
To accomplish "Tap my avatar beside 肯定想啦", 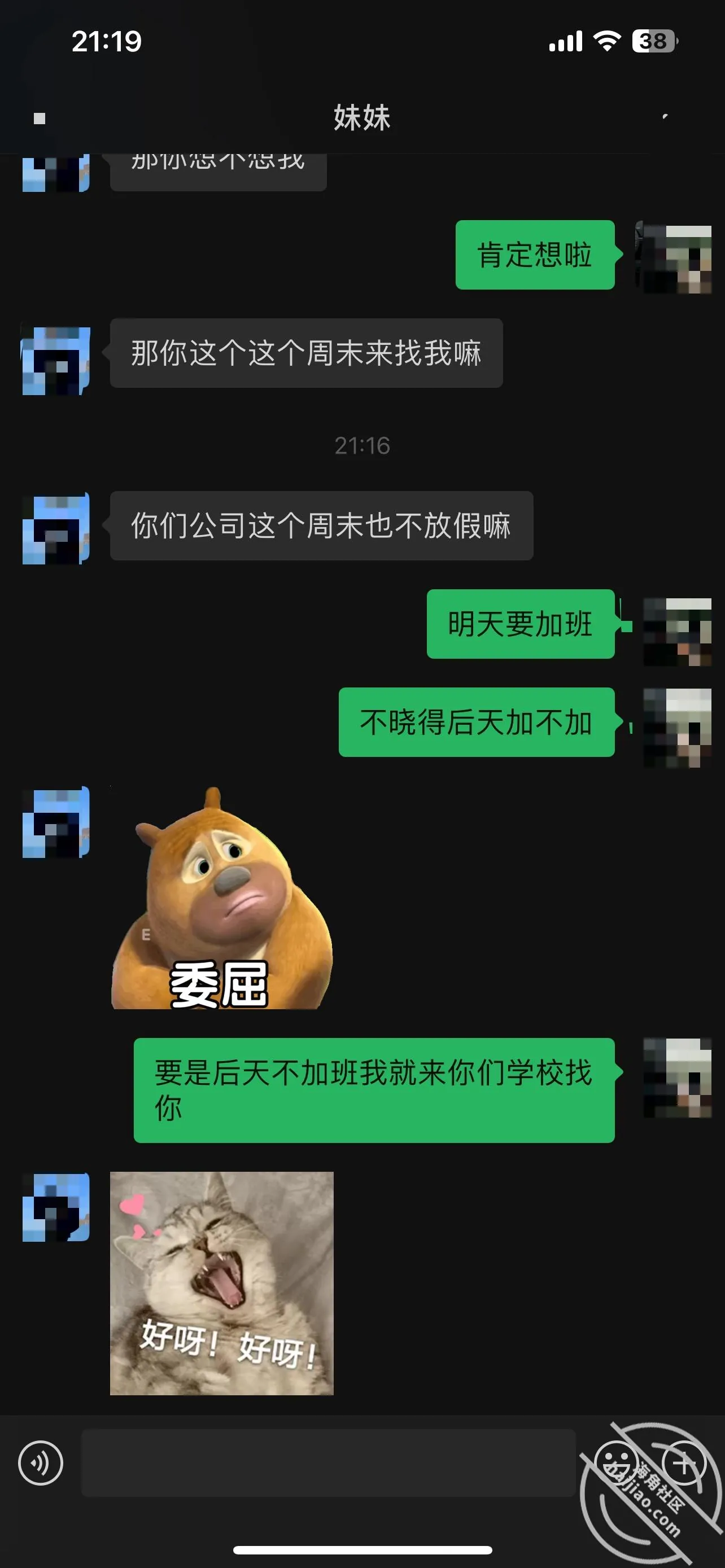I will [x=672, y=257].
